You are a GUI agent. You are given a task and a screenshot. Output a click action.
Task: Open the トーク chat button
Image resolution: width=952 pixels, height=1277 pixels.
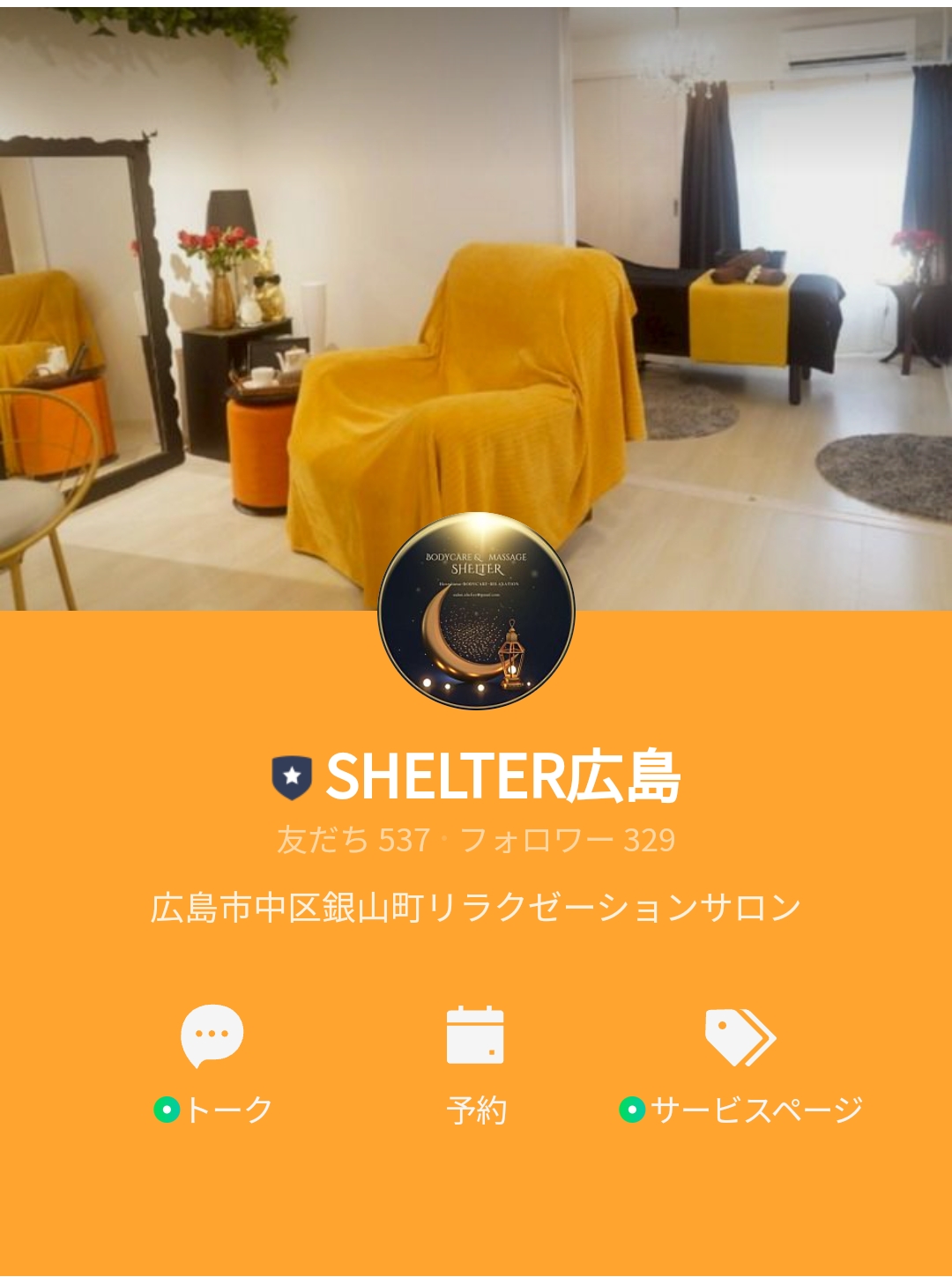(x=212, y=1064)
